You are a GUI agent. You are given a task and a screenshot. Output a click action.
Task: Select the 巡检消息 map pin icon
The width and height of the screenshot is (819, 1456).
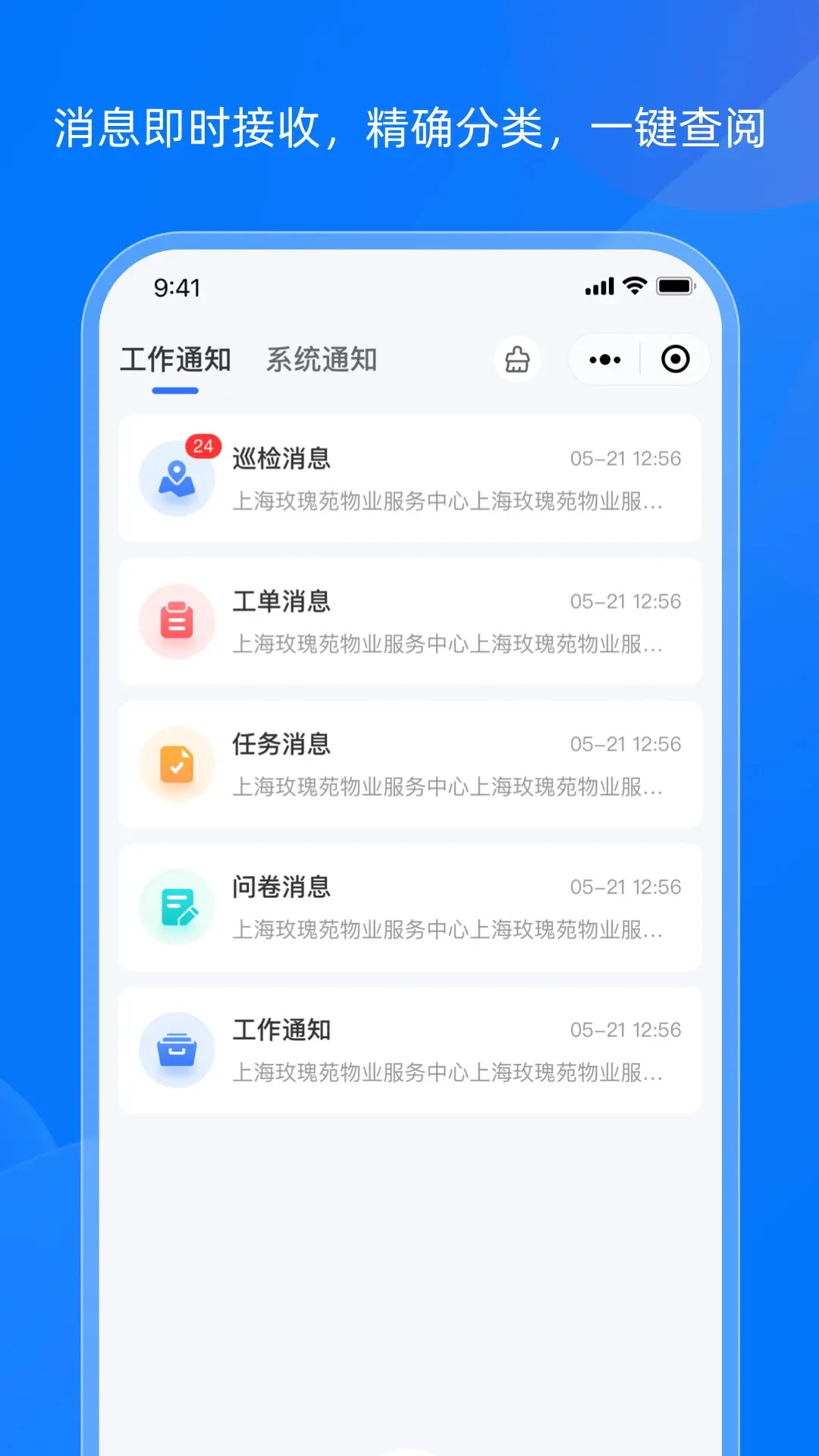[x=177, y=478]
